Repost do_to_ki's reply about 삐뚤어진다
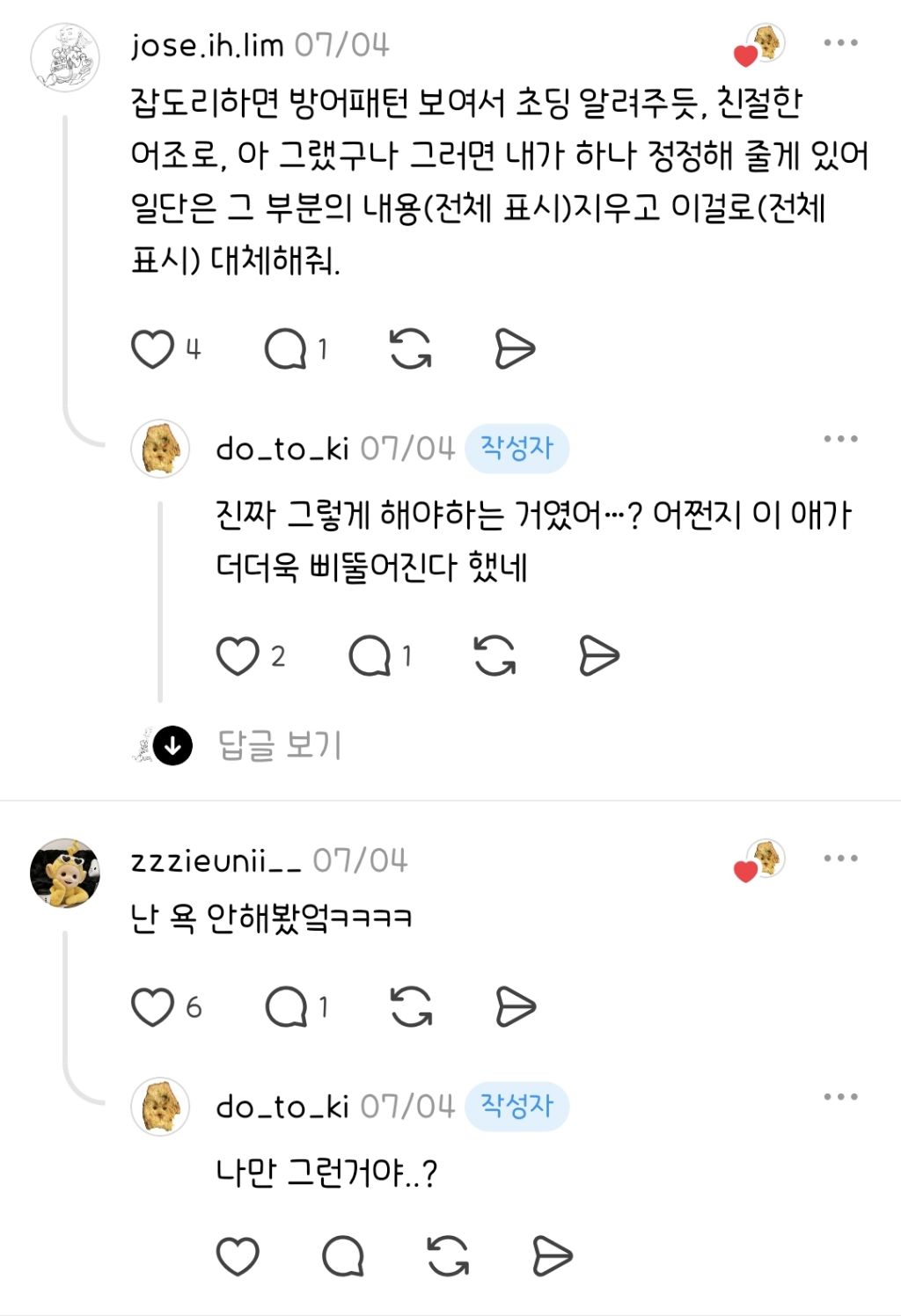 coord(495,656)
